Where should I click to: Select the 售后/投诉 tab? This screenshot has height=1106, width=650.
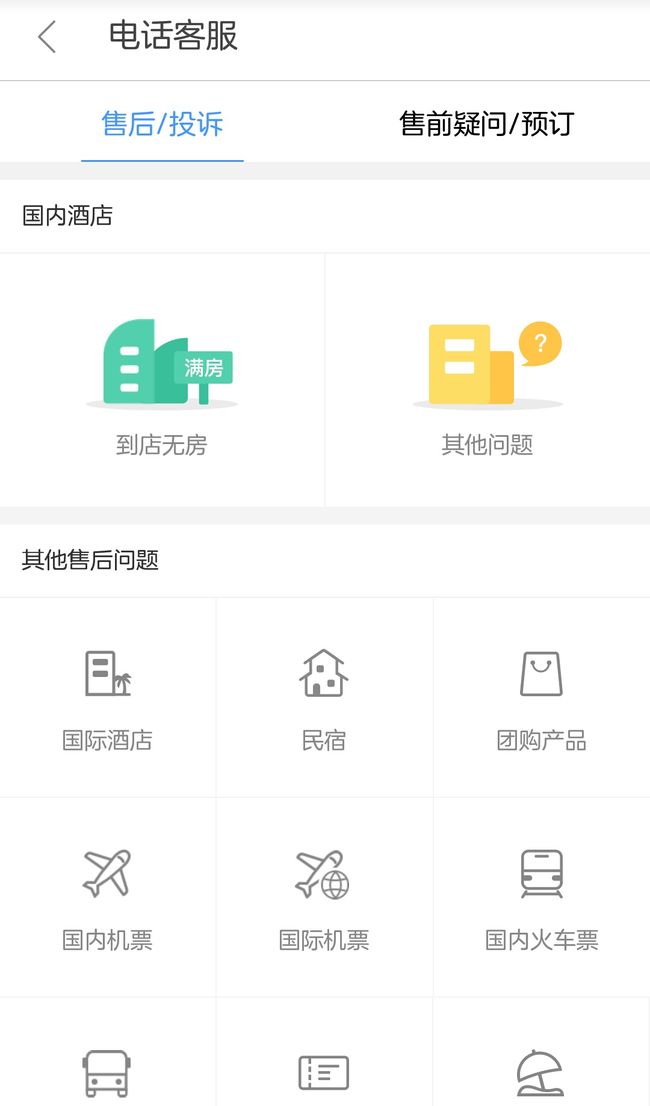coord(162,123)
